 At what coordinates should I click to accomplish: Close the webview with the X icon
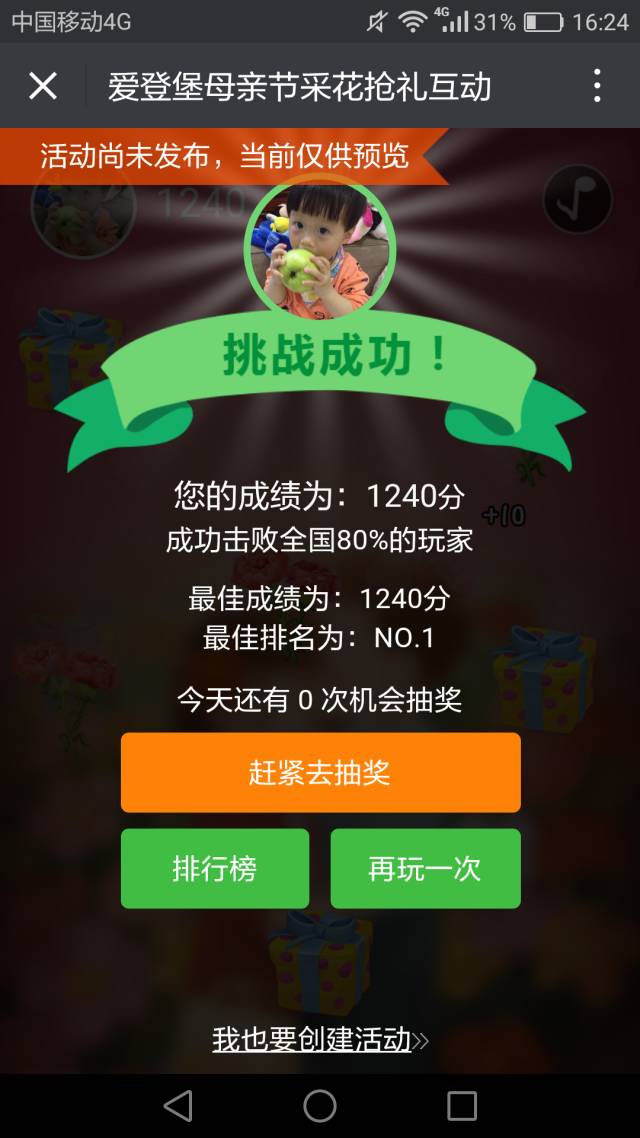tap(43, 86)
